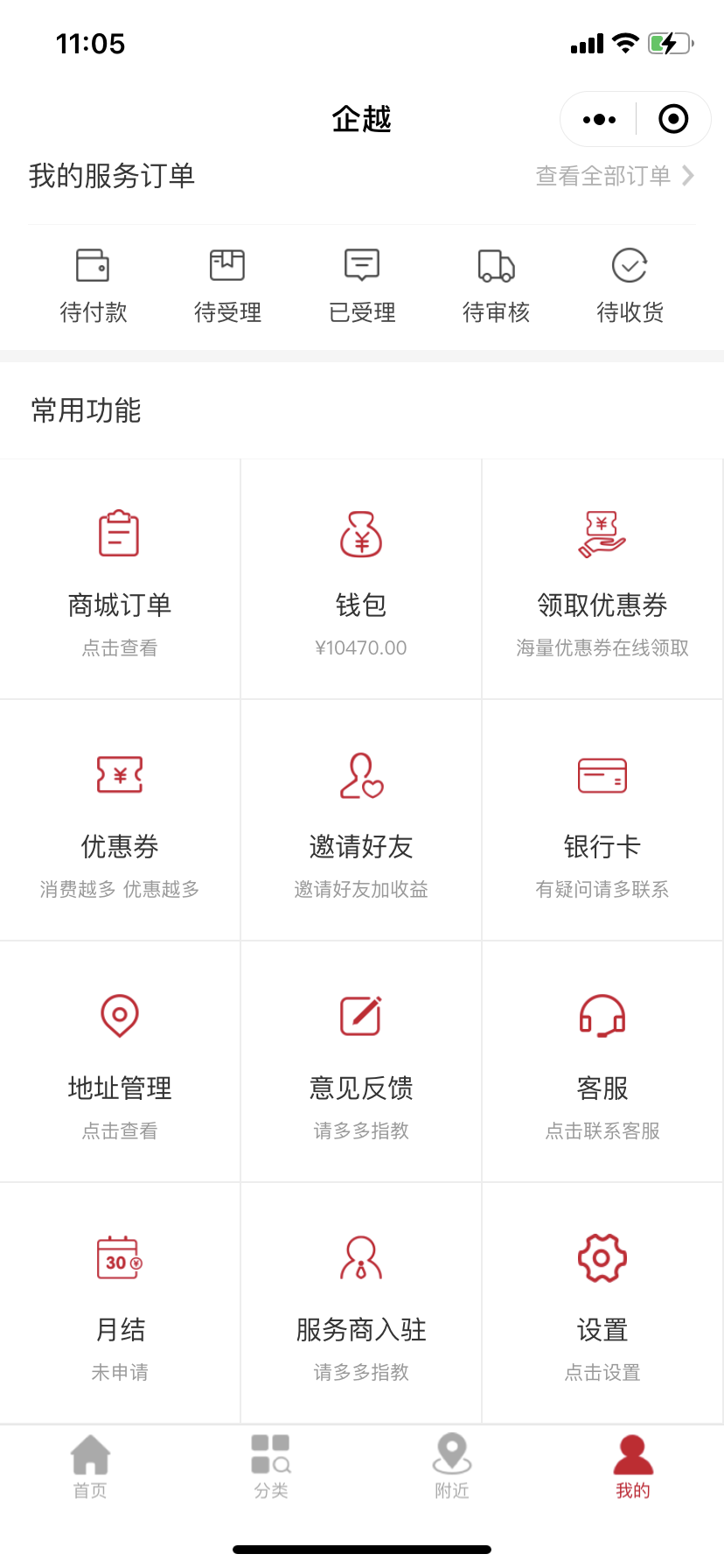This screenshot has height=1568, width=724.
Task: Open my 优惠券 coupons
Action: coord(120,821)
